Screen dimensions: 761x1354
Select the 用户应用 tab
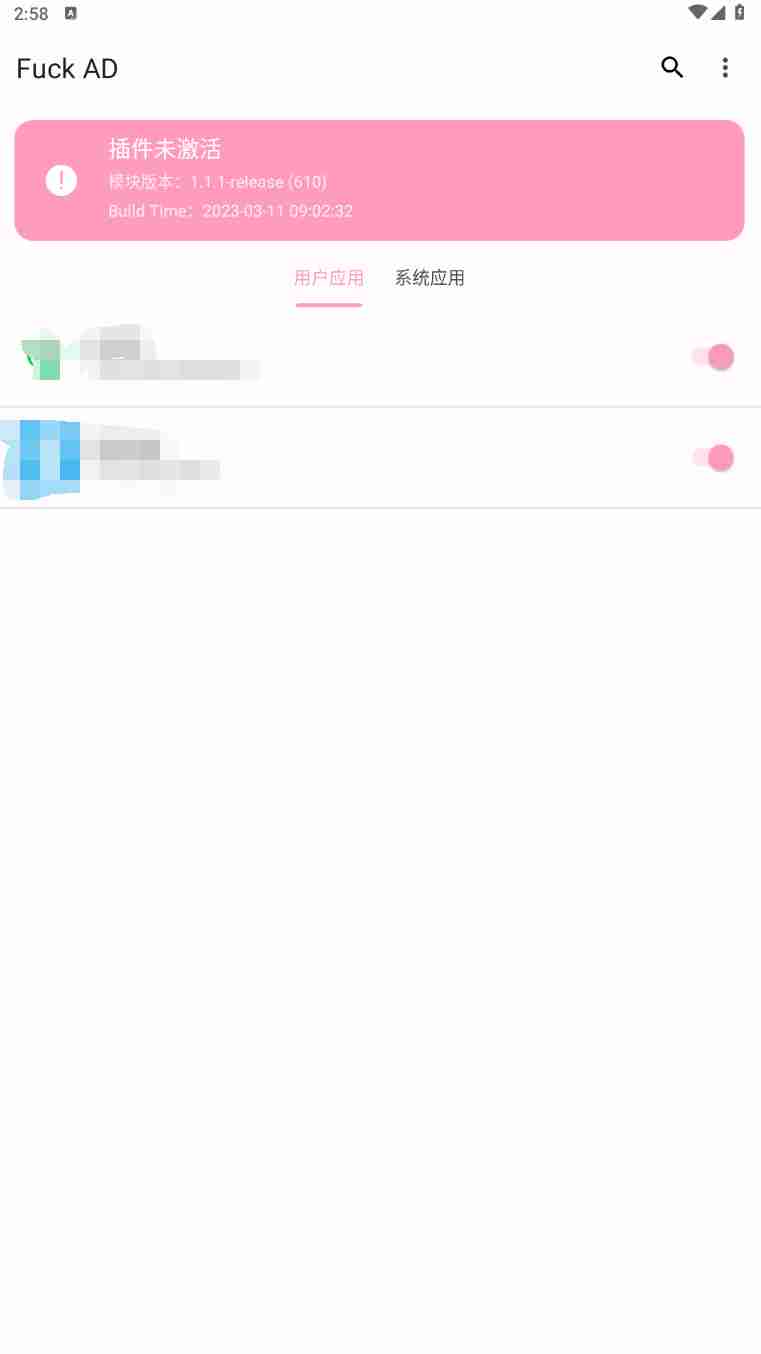[x=329, y=278]
